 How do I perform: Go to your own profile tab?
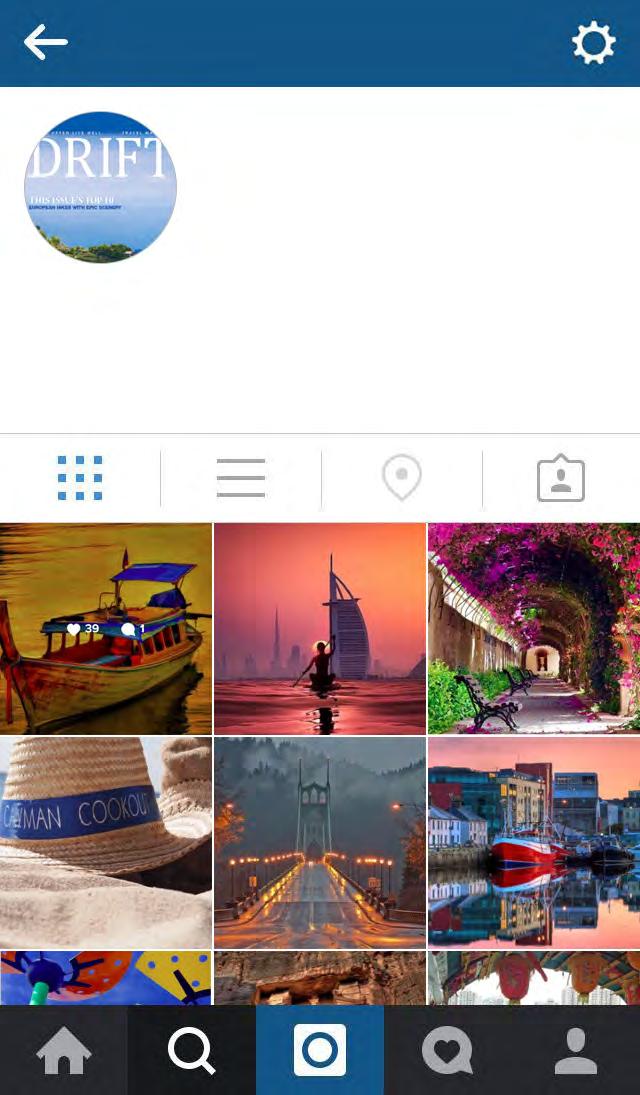pyautogui.click(x=575, y=1051)
